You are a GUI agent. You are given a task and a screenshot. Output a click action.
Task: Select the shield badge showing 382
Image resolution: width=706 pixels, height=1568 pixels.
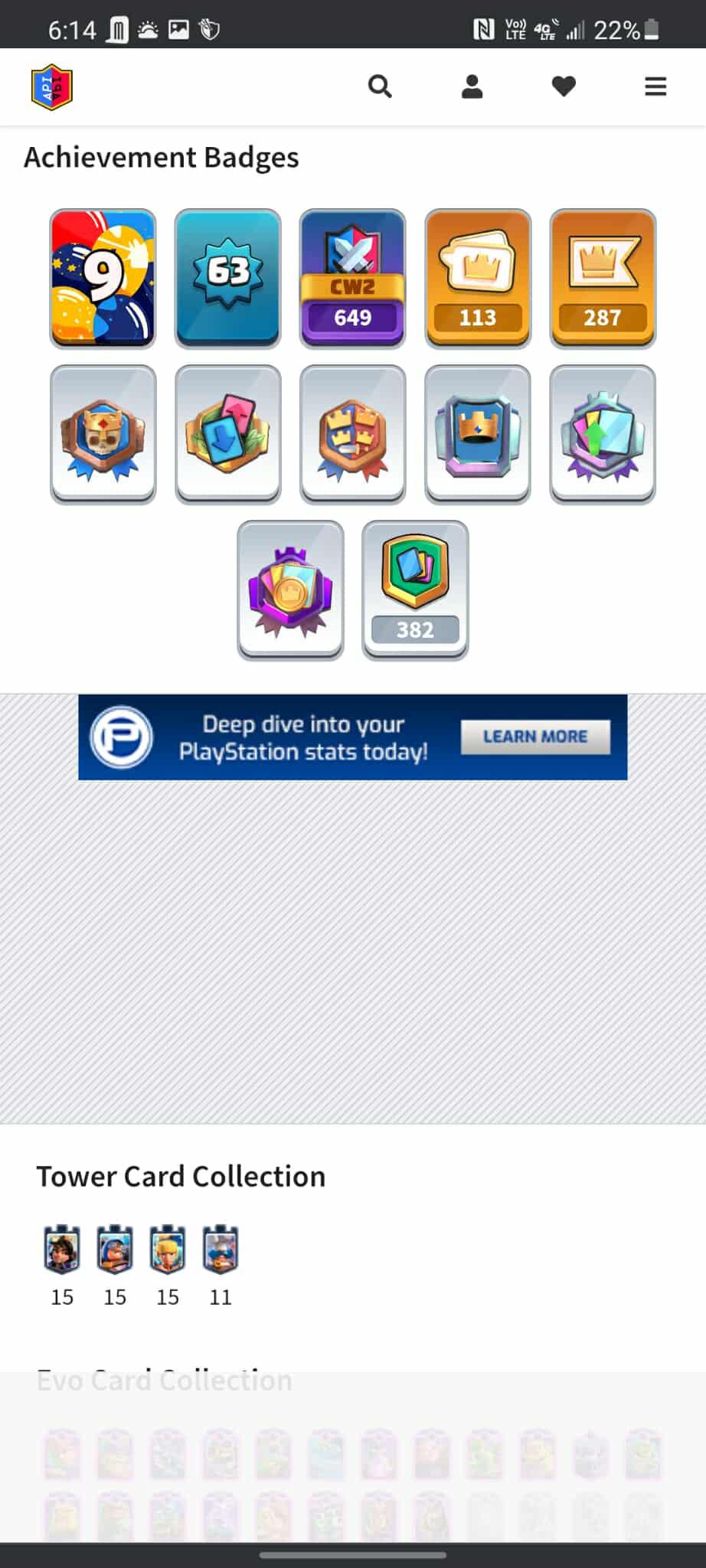coord(415,590)
